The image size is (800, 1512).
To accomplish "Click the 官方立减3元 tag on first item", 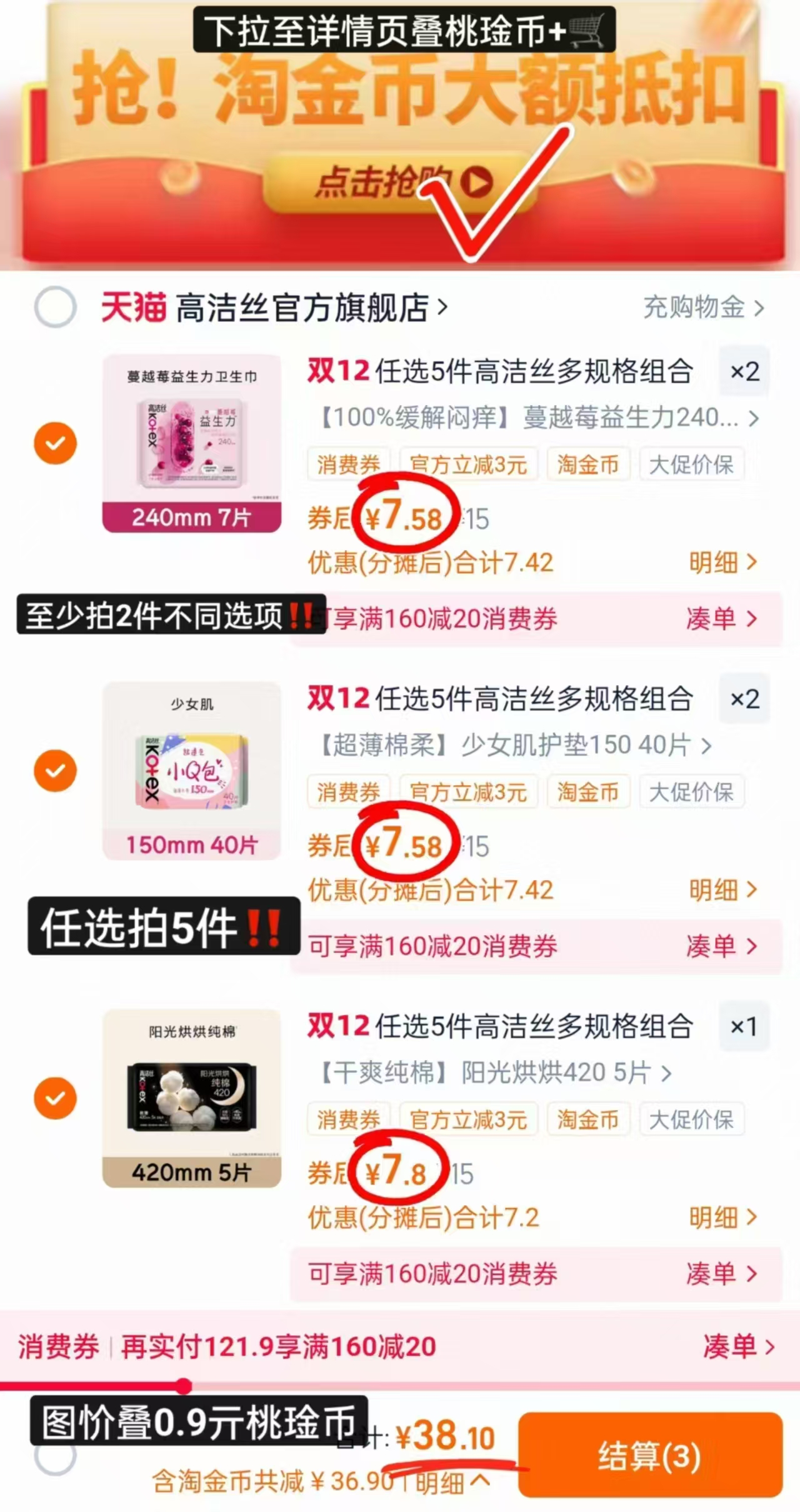I will point(470,464).
